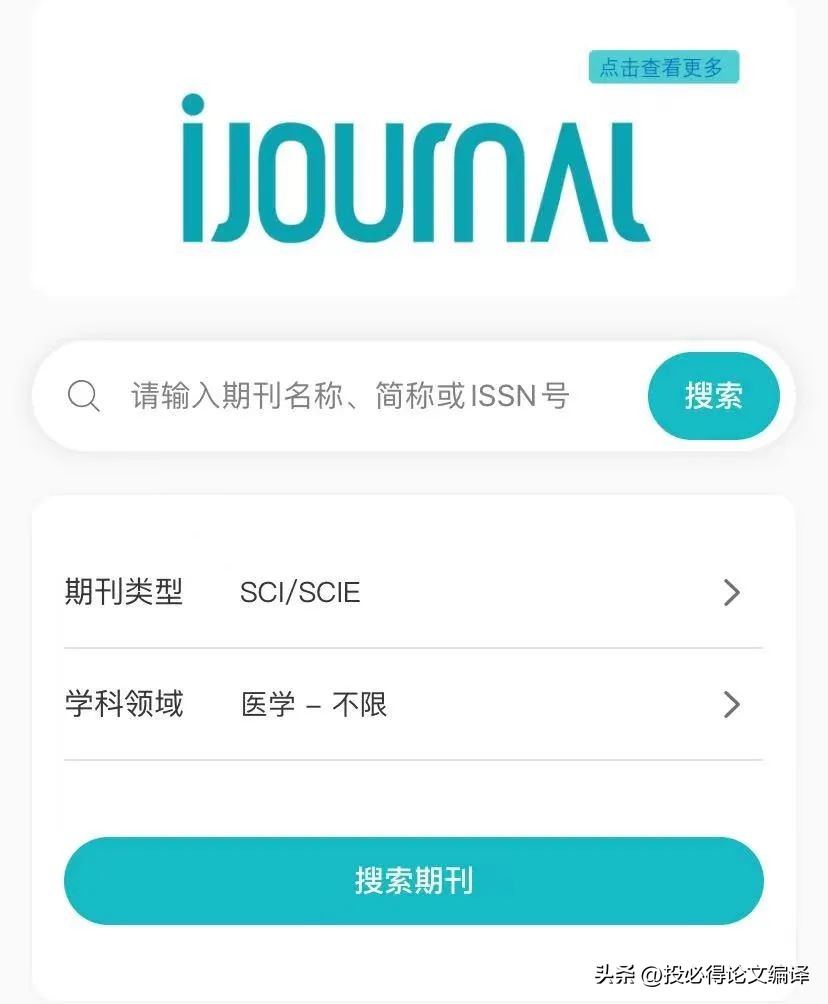Select the SCI/SCIE journal type value
The height and width of the screenshot is (1004, 828).
pyautogui.click(x=299, y=593)
